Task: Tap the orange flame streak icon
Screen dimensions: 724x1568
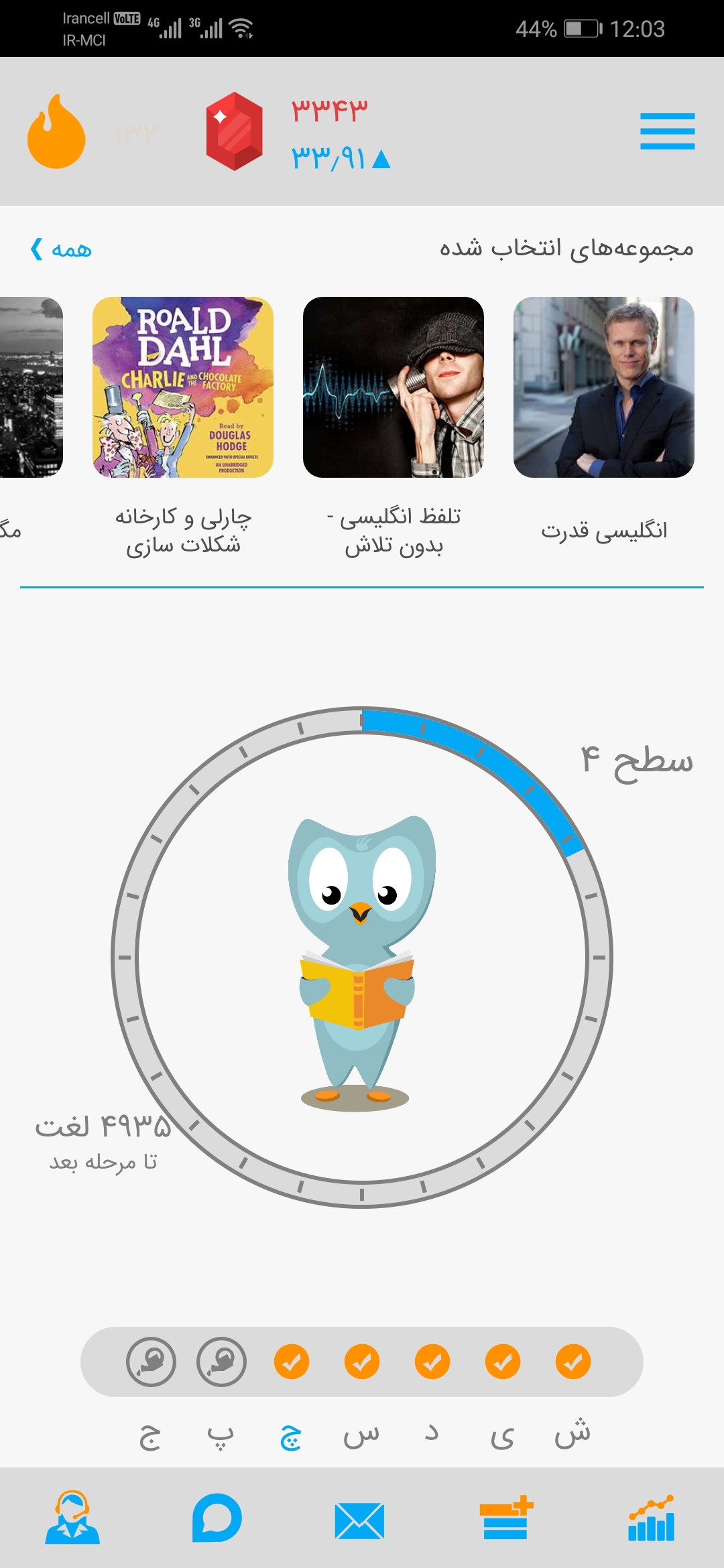Action: 56,131
